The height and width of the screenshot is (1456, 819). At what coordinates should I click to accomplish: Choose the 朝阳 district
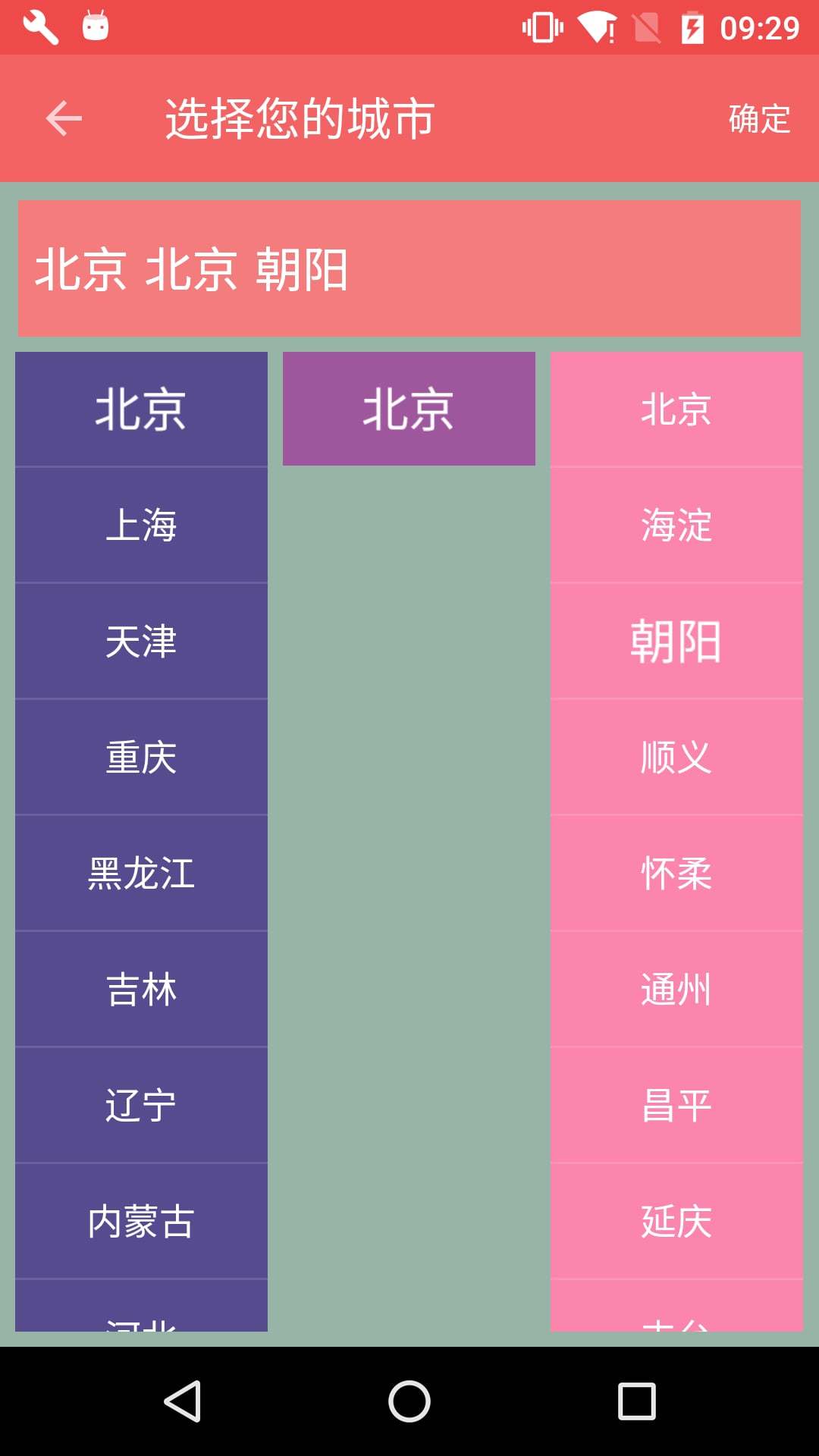(x=676, y=641)
